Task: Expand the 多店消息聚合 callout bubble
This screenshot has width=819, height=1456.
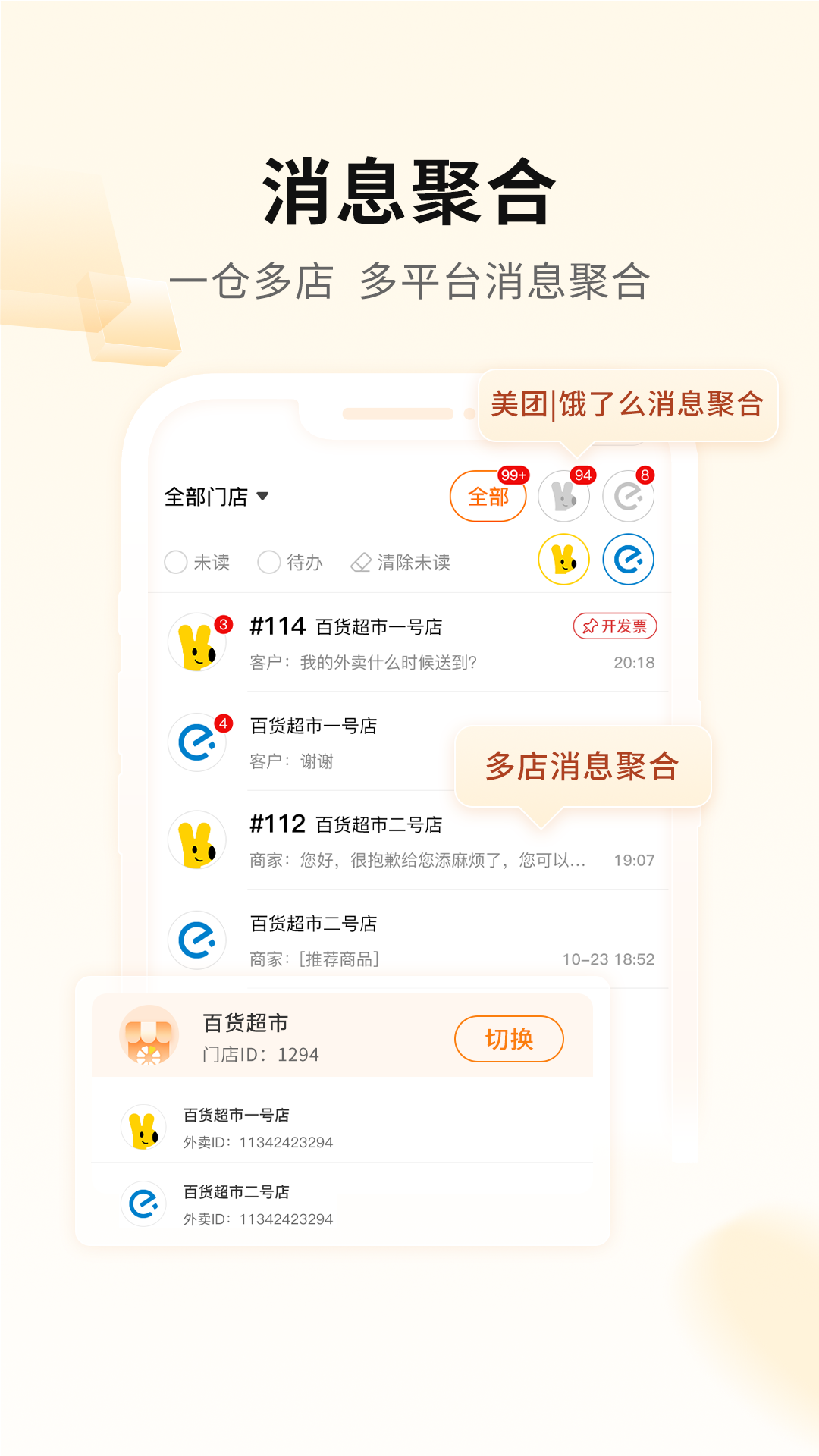Action: [x=583, y=768]
